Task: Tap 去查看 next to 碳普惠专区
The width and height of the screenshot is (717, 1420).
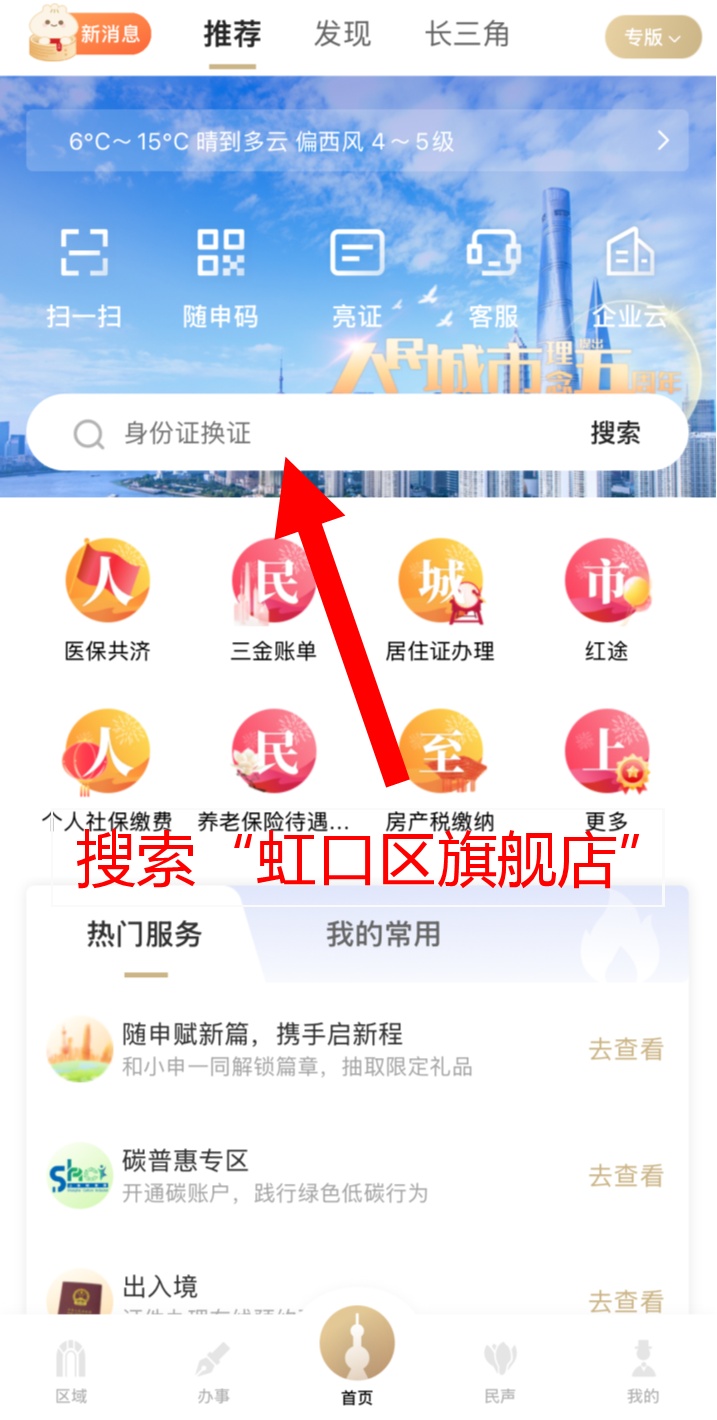Action: pyautogui.click(x=625, y=1176)
